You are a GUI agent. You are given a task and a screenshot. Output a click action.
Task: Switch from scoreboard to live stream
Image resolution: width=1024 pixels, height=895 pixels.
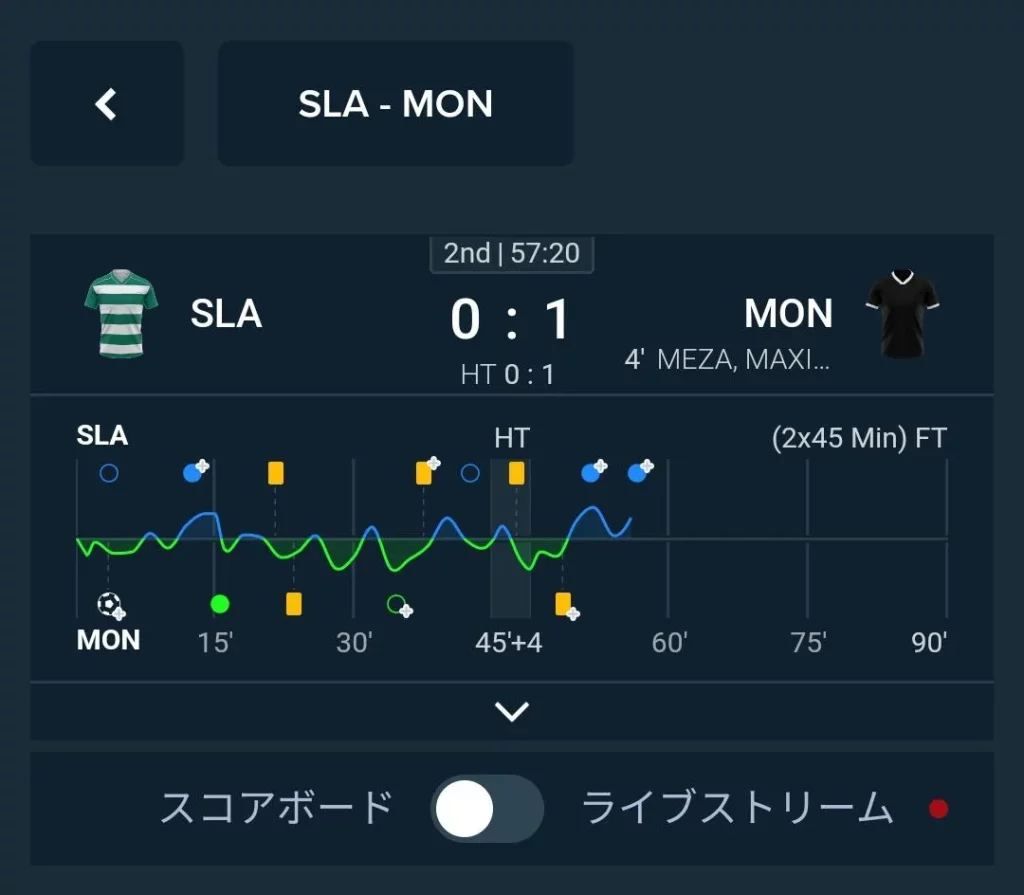tap(487, 808)
